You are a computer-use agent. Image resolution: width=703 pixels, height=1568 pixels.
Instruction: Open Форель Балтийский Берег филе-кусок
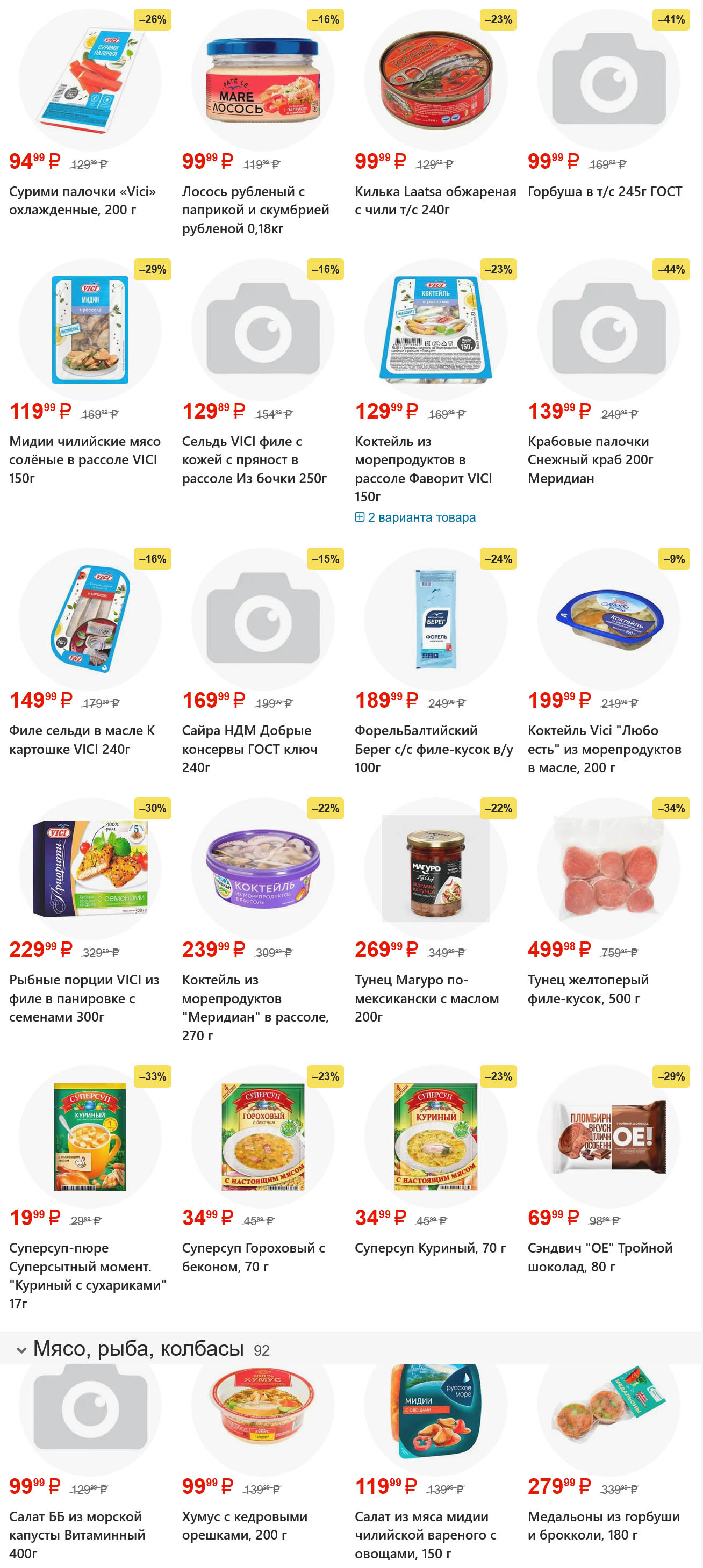tap(433, 748)
